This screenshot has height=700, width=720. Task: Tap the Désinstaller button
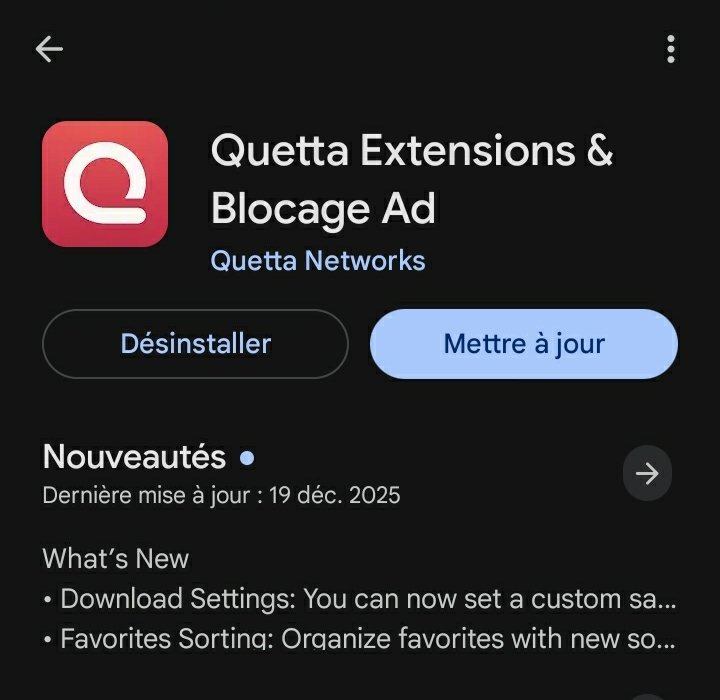click(x=195, y=344)
